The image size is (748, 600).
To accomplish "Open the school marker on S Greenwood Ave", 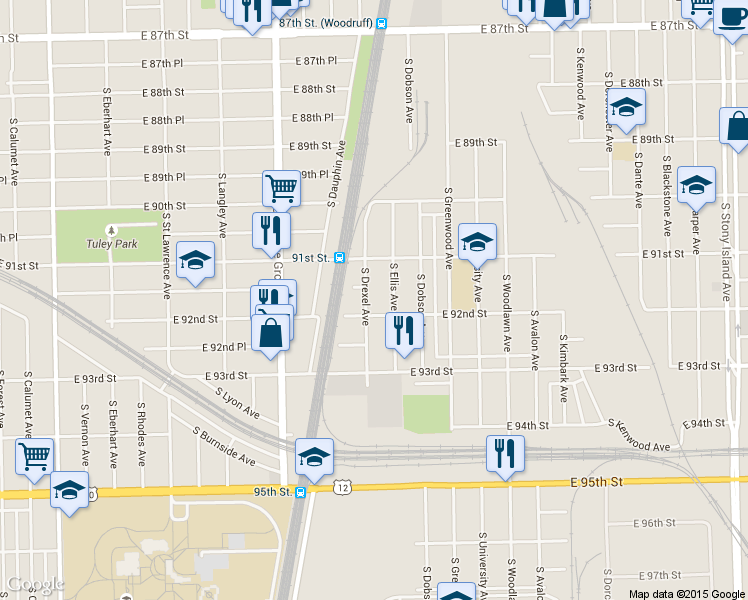I will click(478, 241).
